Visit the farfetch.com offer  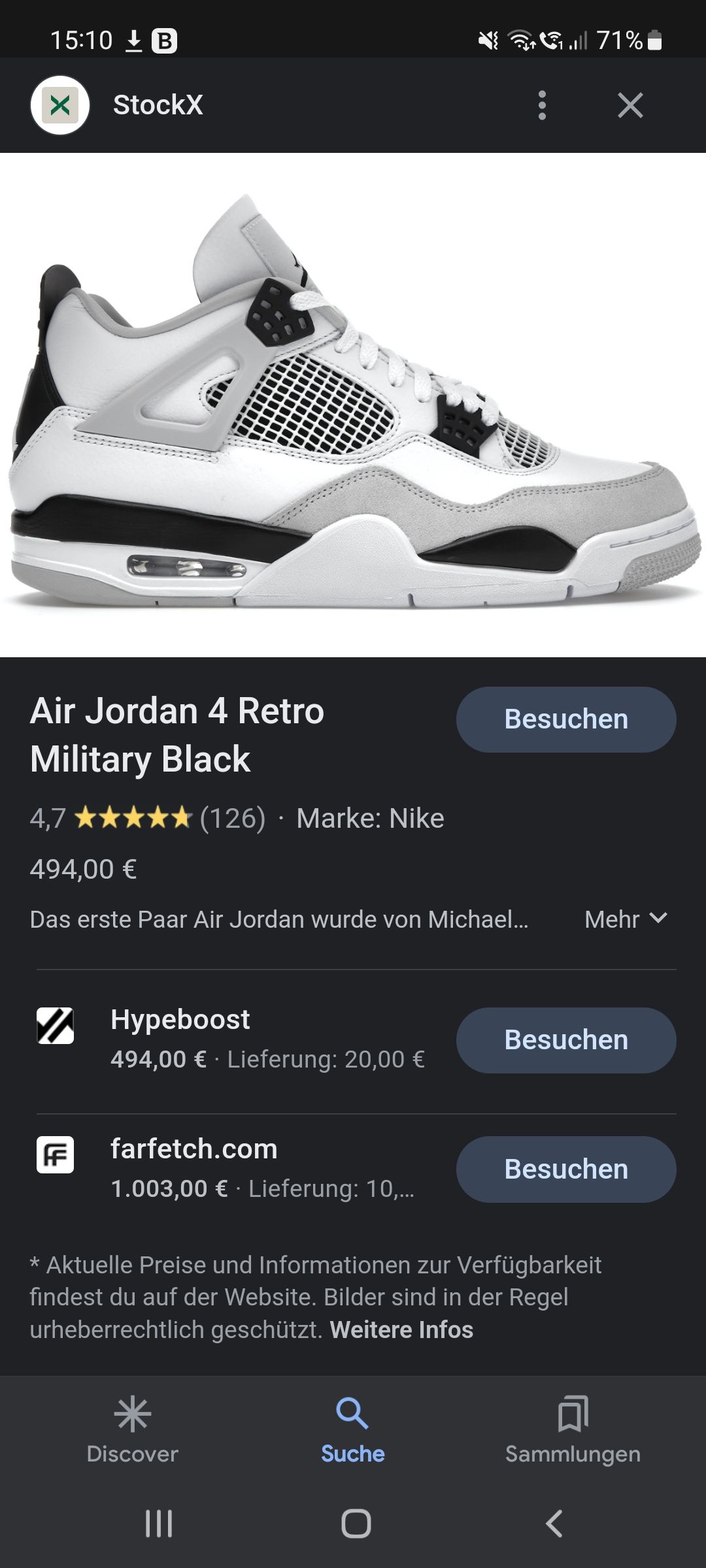566,1169
